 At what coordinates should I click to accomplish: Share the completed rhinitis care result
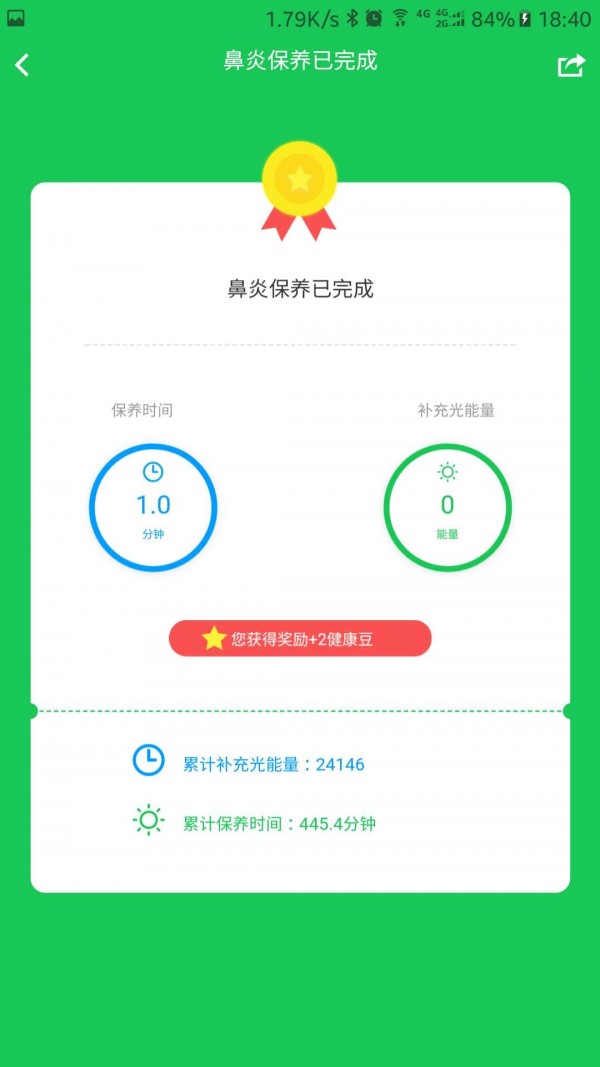click(570, 65)
